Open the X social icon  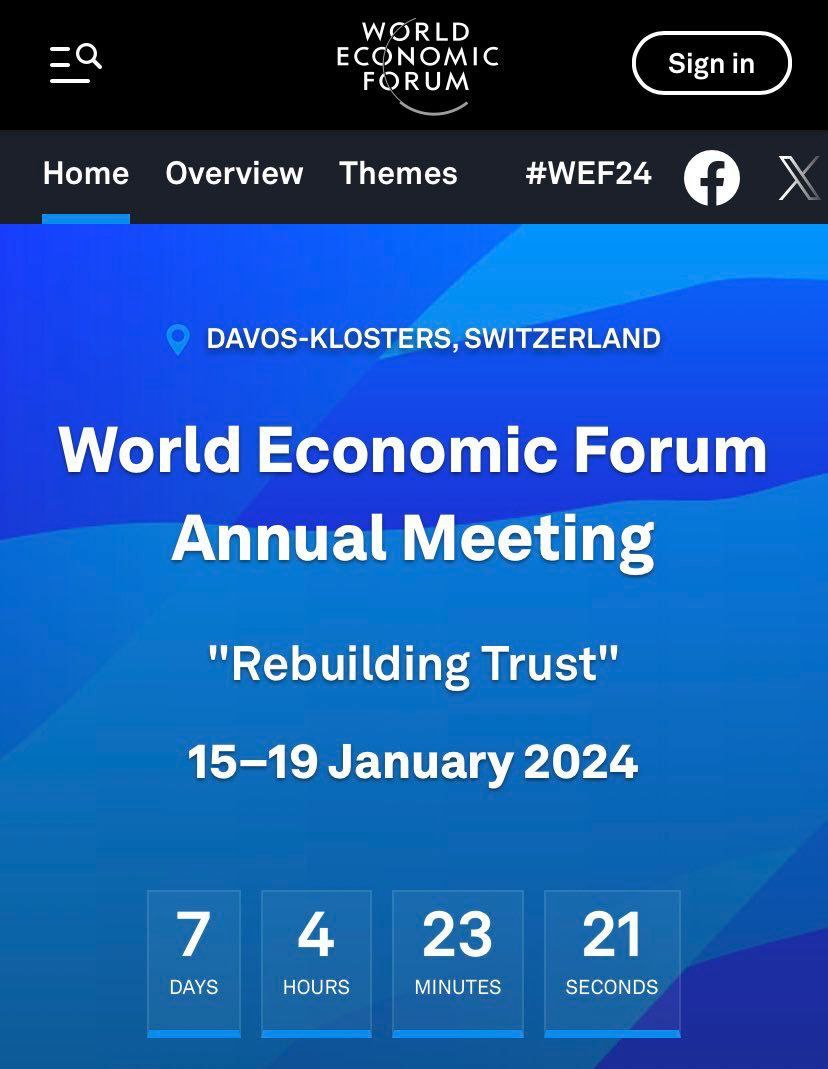point(799,179)
